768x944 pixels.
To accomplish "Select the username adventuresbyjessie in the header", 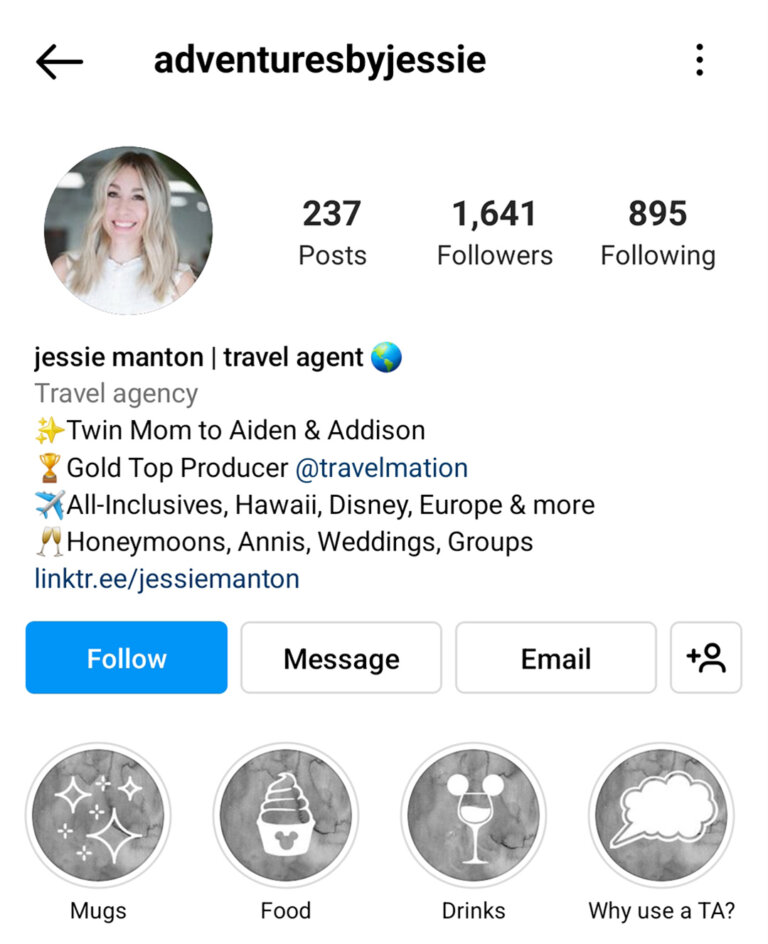I will pyautogui.click(x=318, y=60).
